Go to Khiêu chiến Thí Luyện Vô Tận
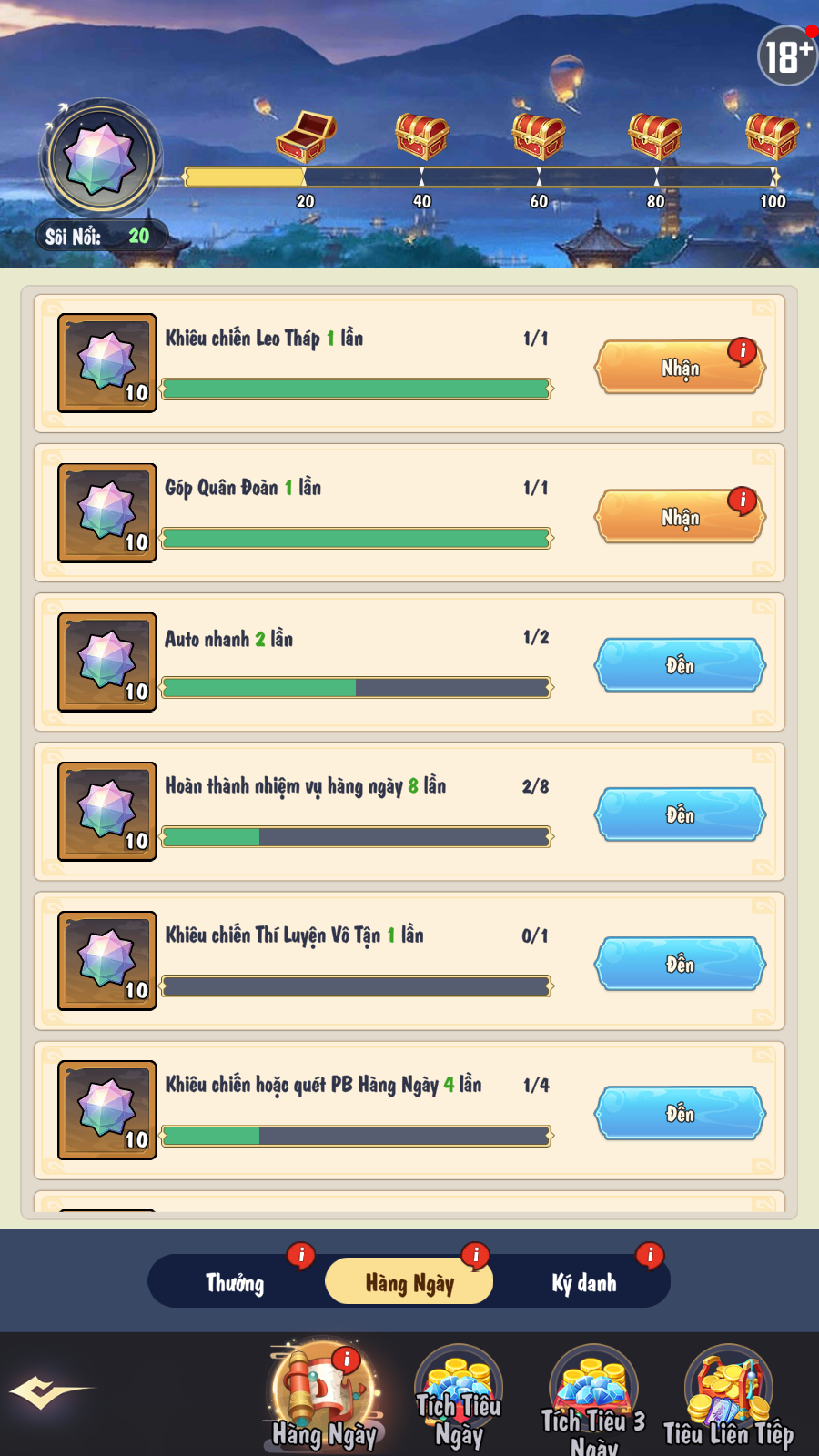This screenshot has height=1456, width=819. click(x=680, y=964)
